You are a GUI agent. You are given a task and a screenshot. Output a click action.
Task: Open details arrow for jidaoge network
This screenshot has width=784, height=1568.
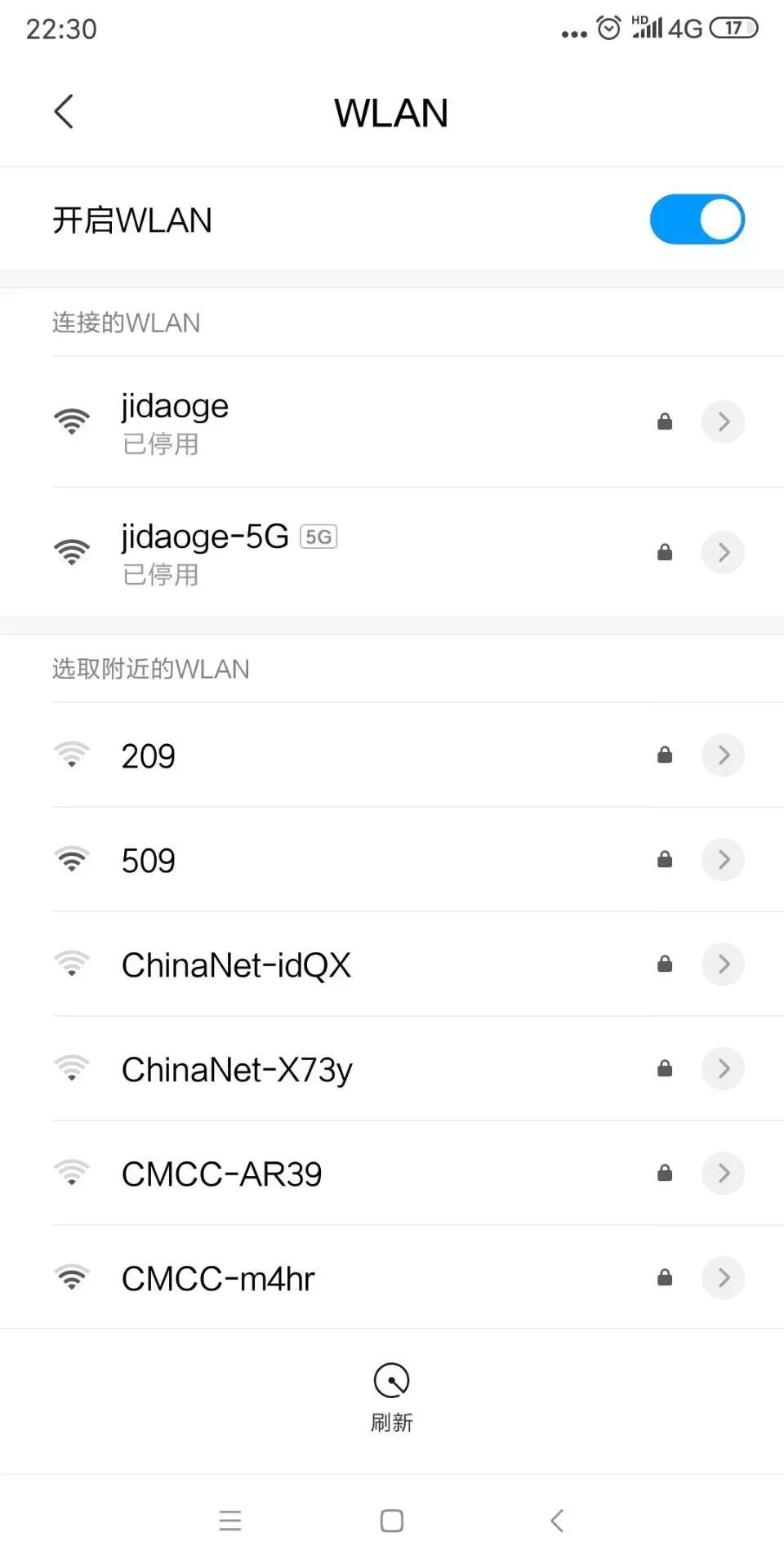(x=723, y=421)
